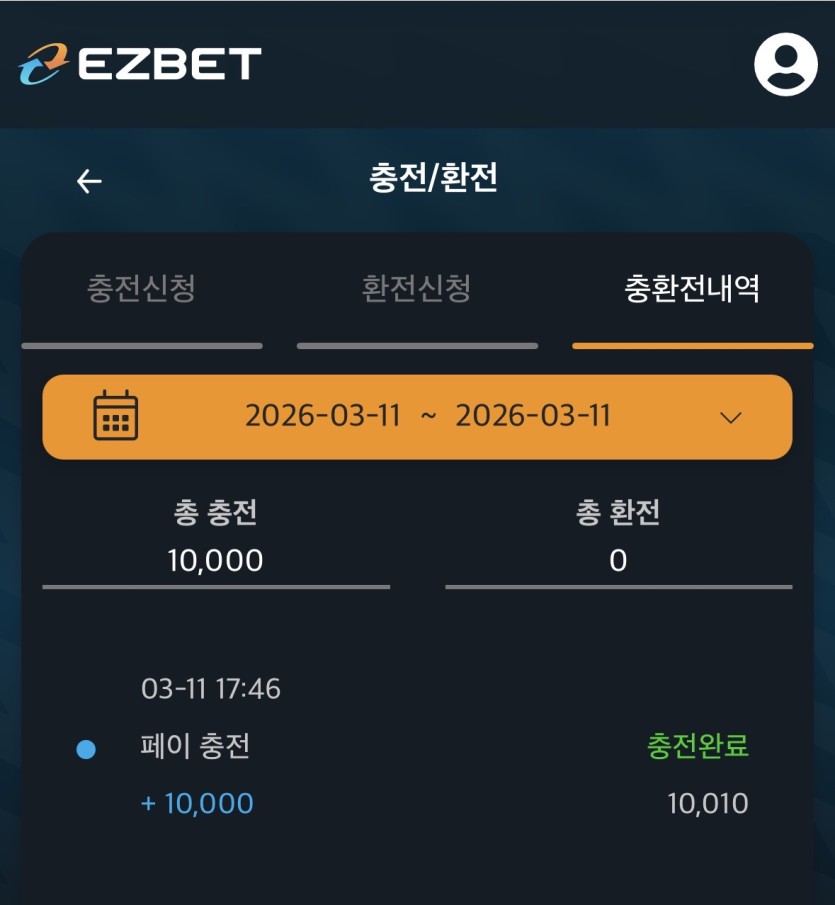Select the 충환전내역 tab
Screen dimensions: 835x905
(692, 290)
